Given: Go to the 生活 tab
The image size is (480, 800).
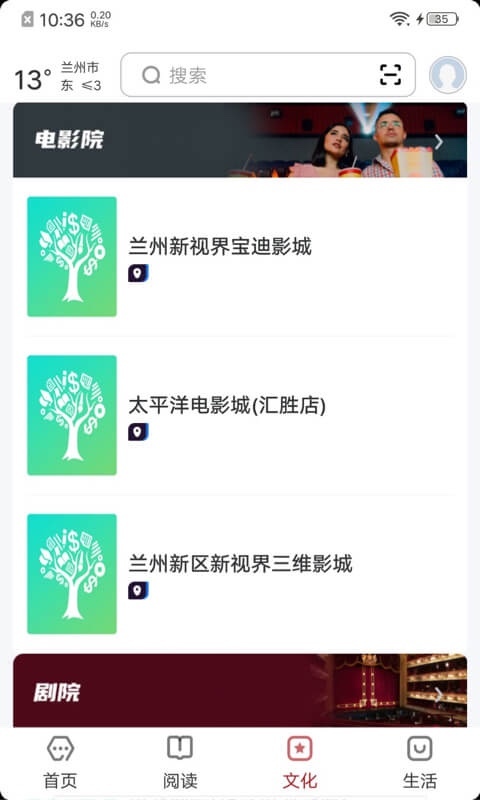Looking at the screenshot, I should point(420,763).
